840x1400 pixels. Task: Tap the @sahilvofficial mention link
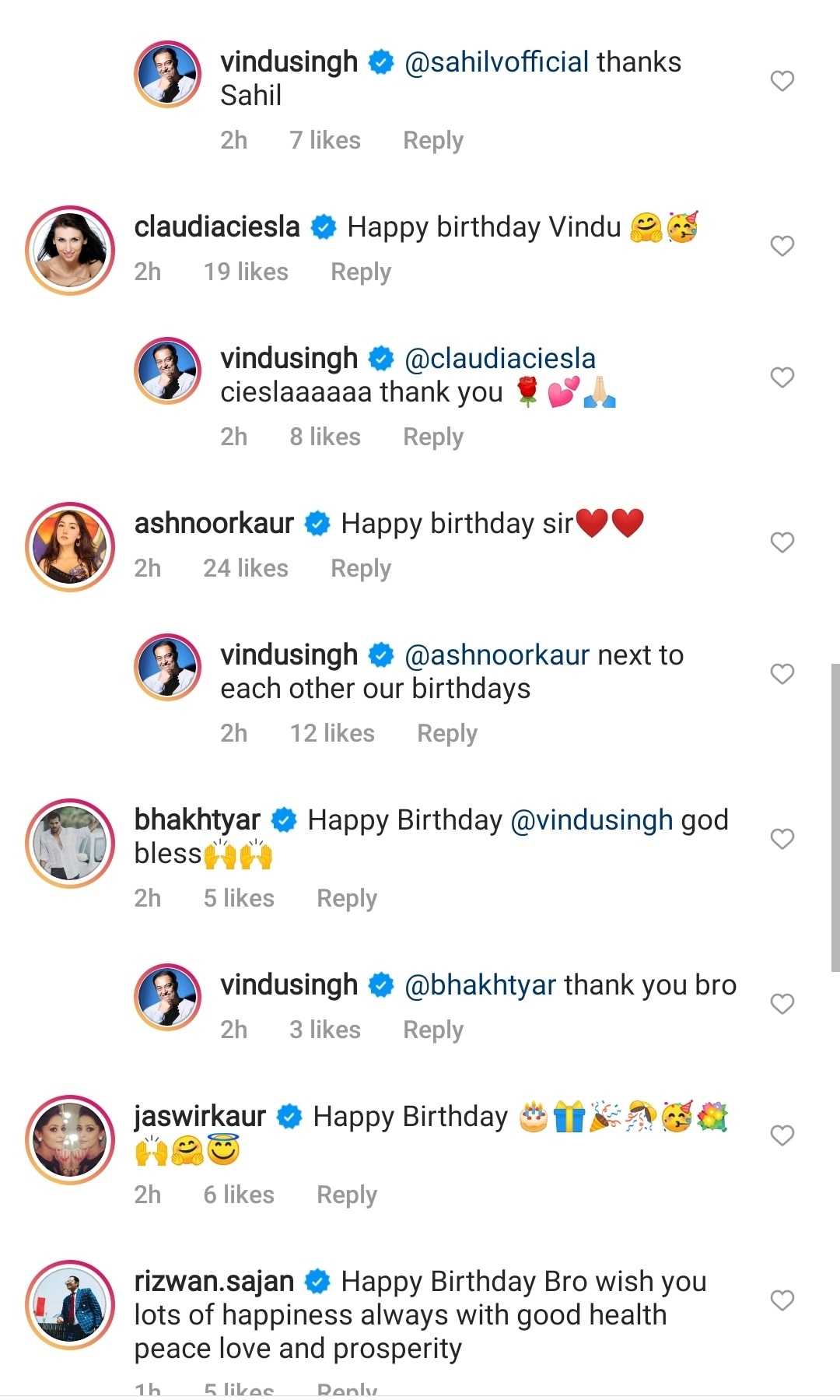496,62
